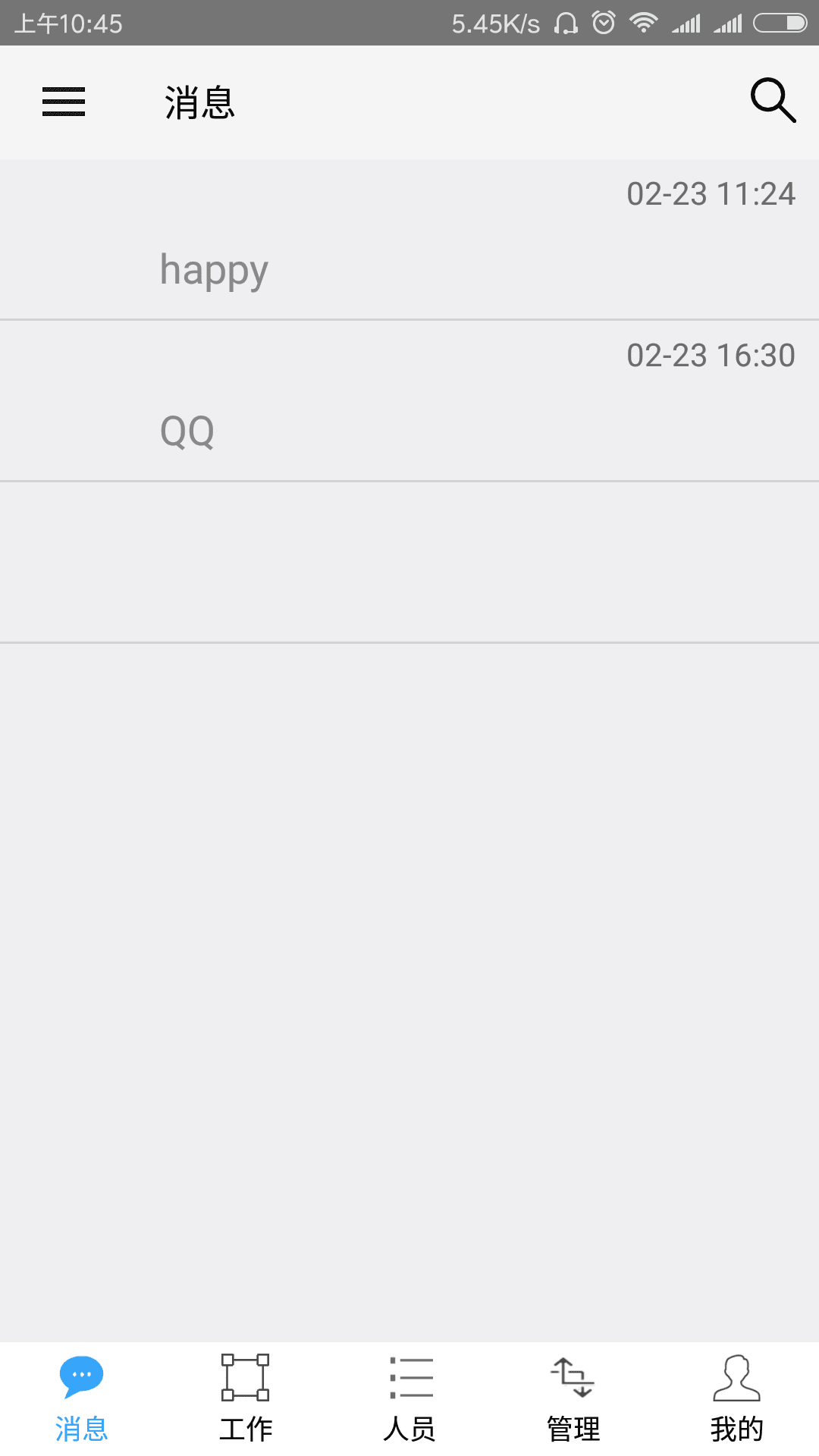Viewport: 819px width, 1456px height.
Task: Switch to the 人员 tab
Action: coord(409,1399)
